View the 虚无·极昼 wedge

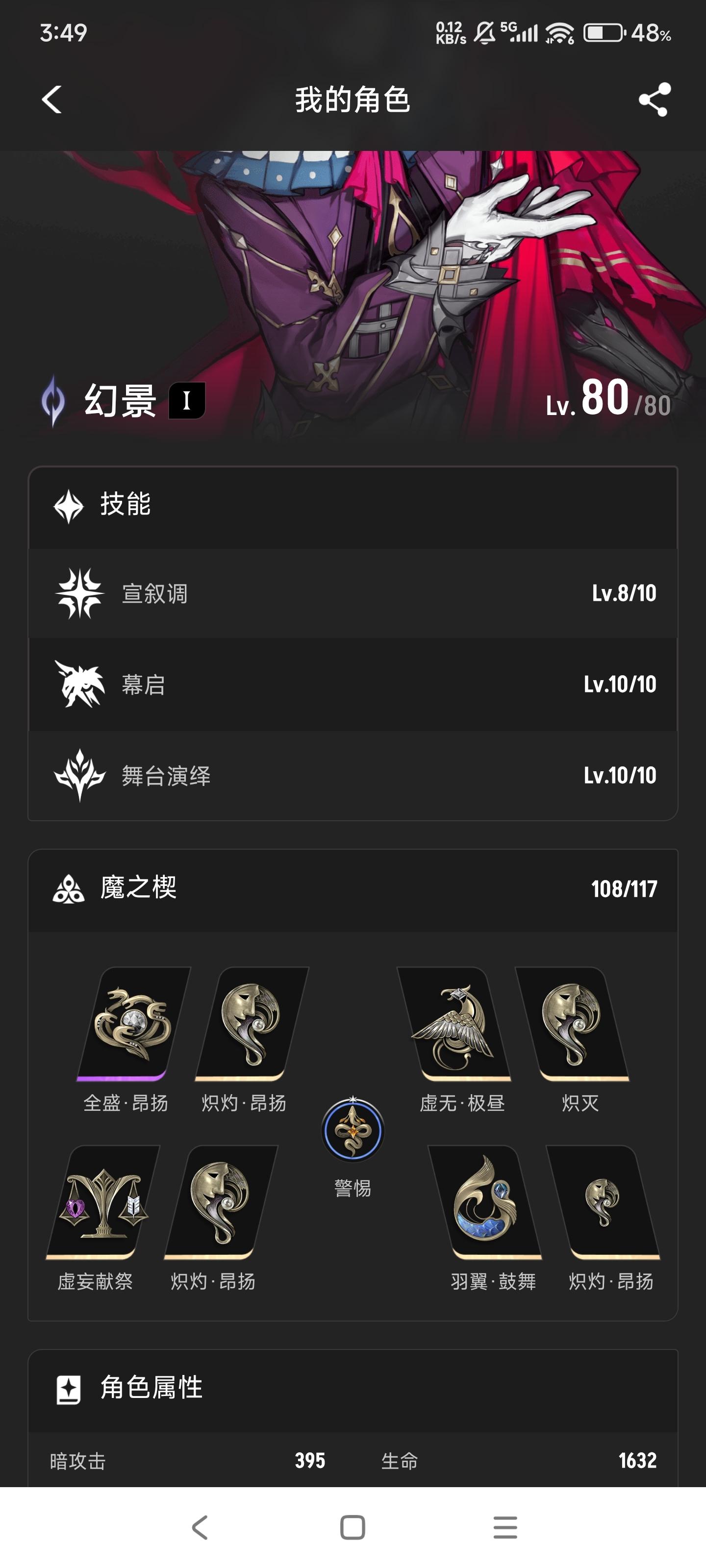point(454,1025)
